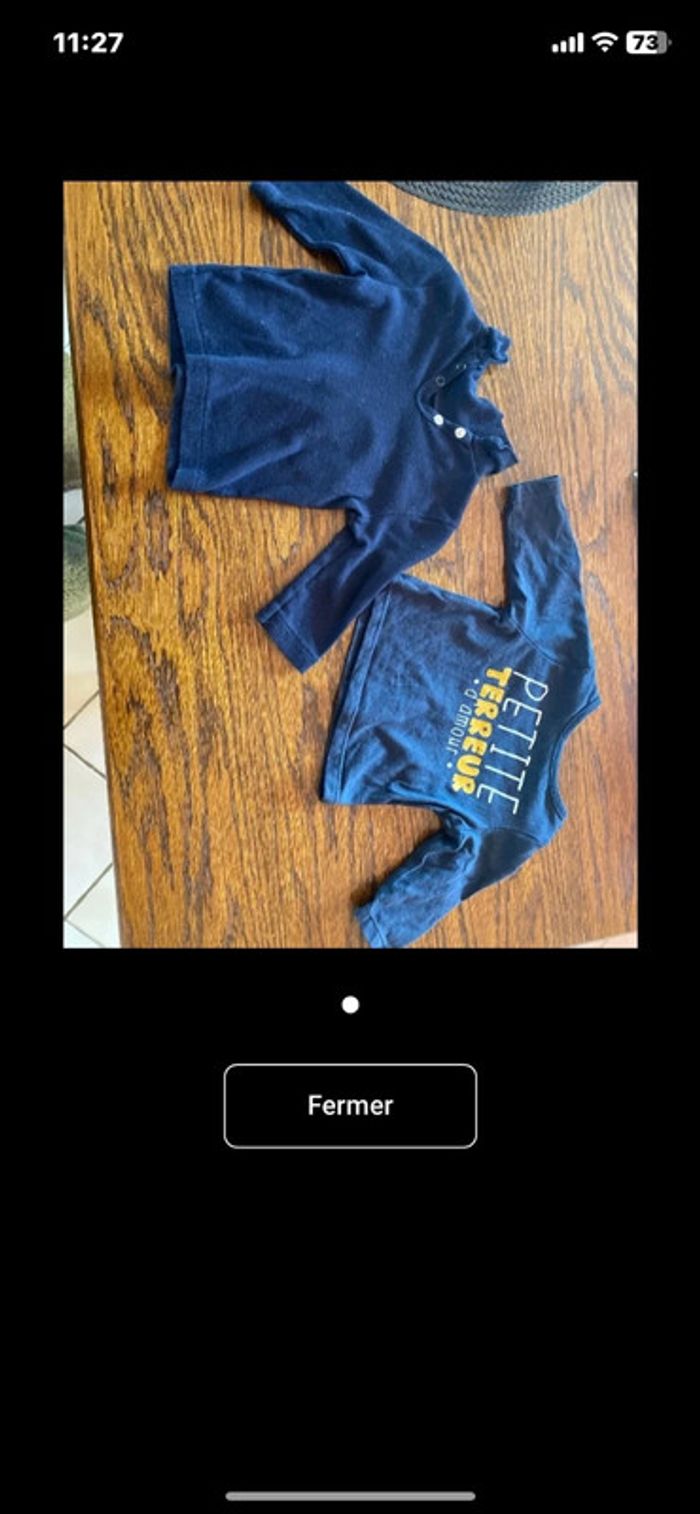This screenshot has width=700, height=1514.
Task: Select the photo page indicator dot
Action: pyautogui.click(x=350, y=1005)
